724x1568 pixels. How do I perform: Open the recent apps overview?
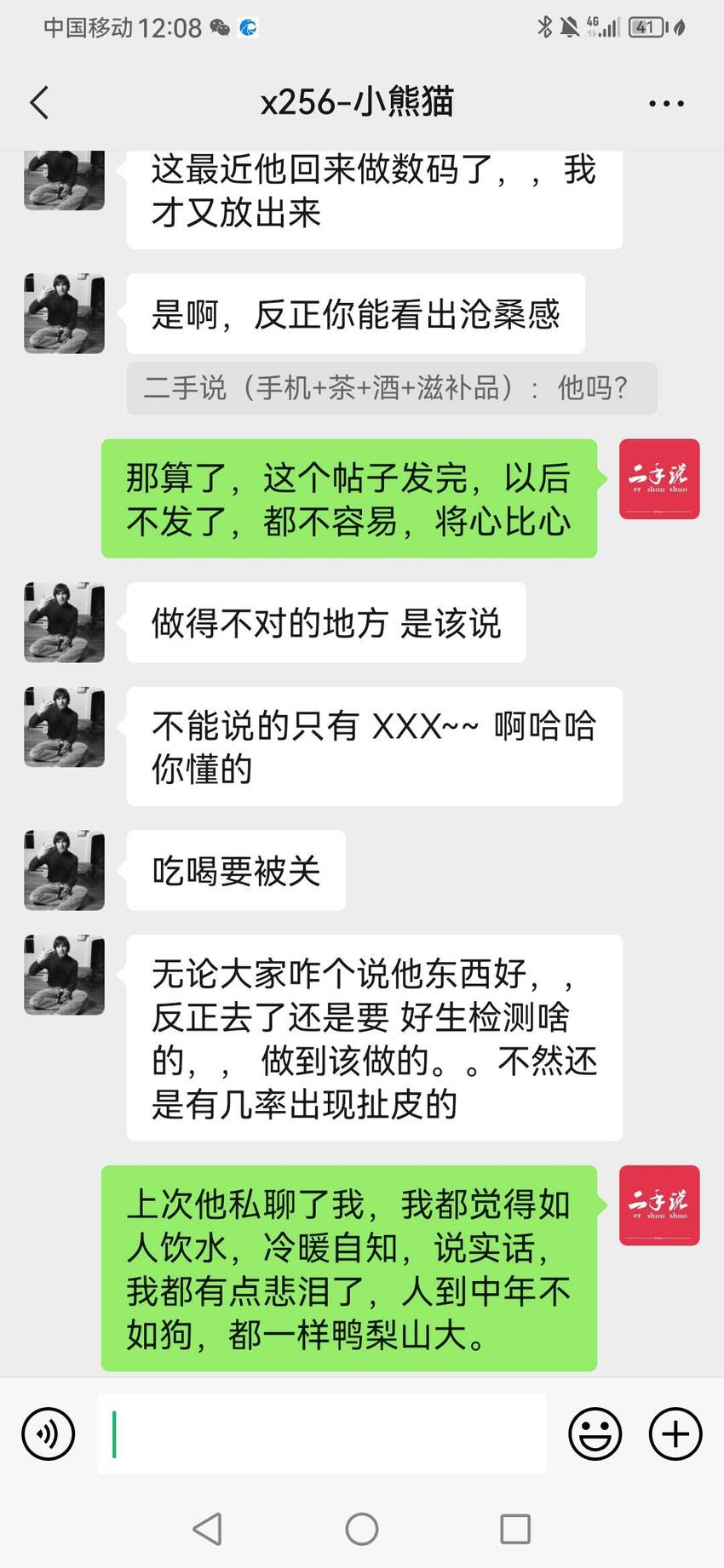[x=515, y=1529]
